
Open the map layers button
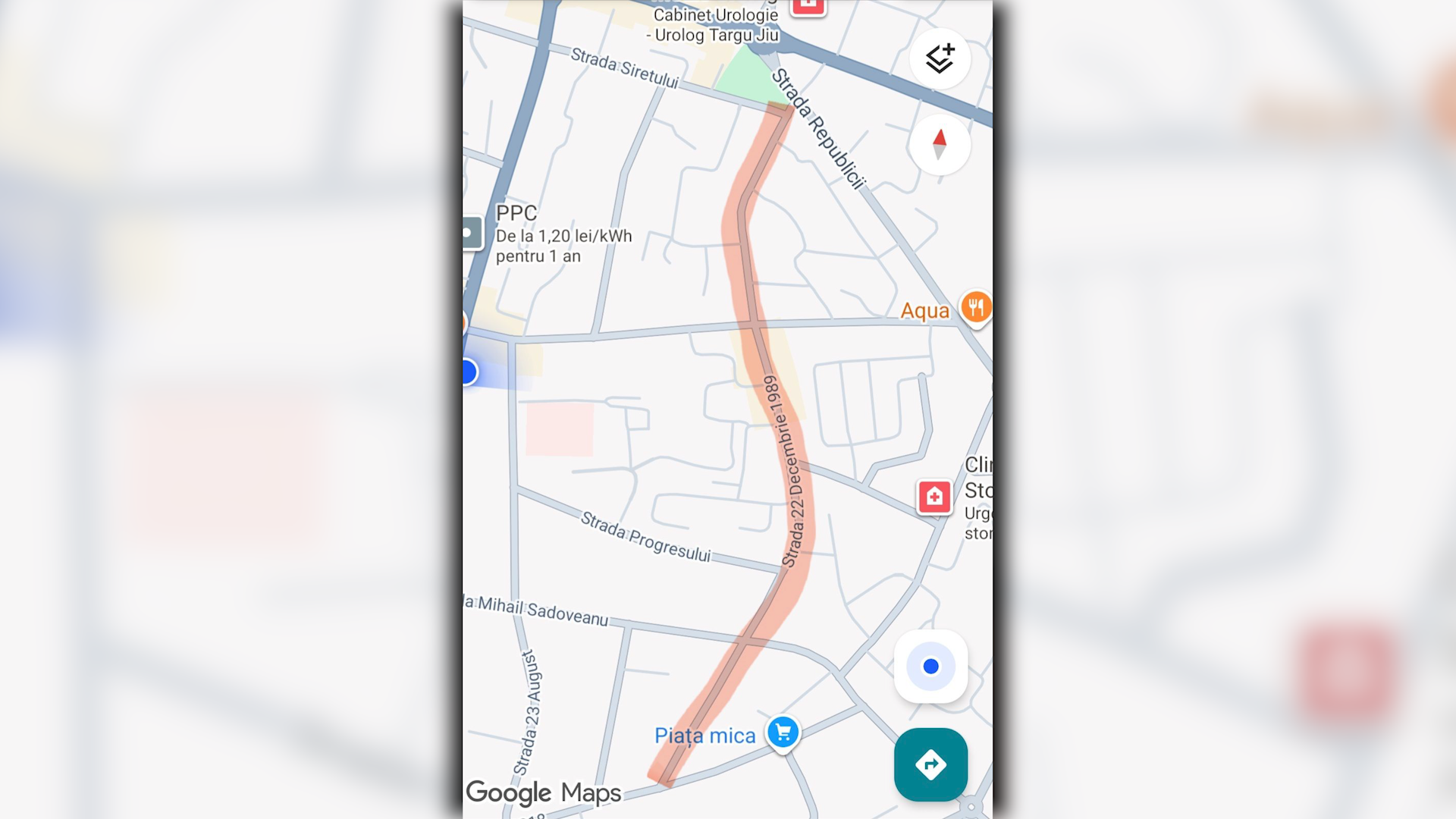click(x=940, y=59)
